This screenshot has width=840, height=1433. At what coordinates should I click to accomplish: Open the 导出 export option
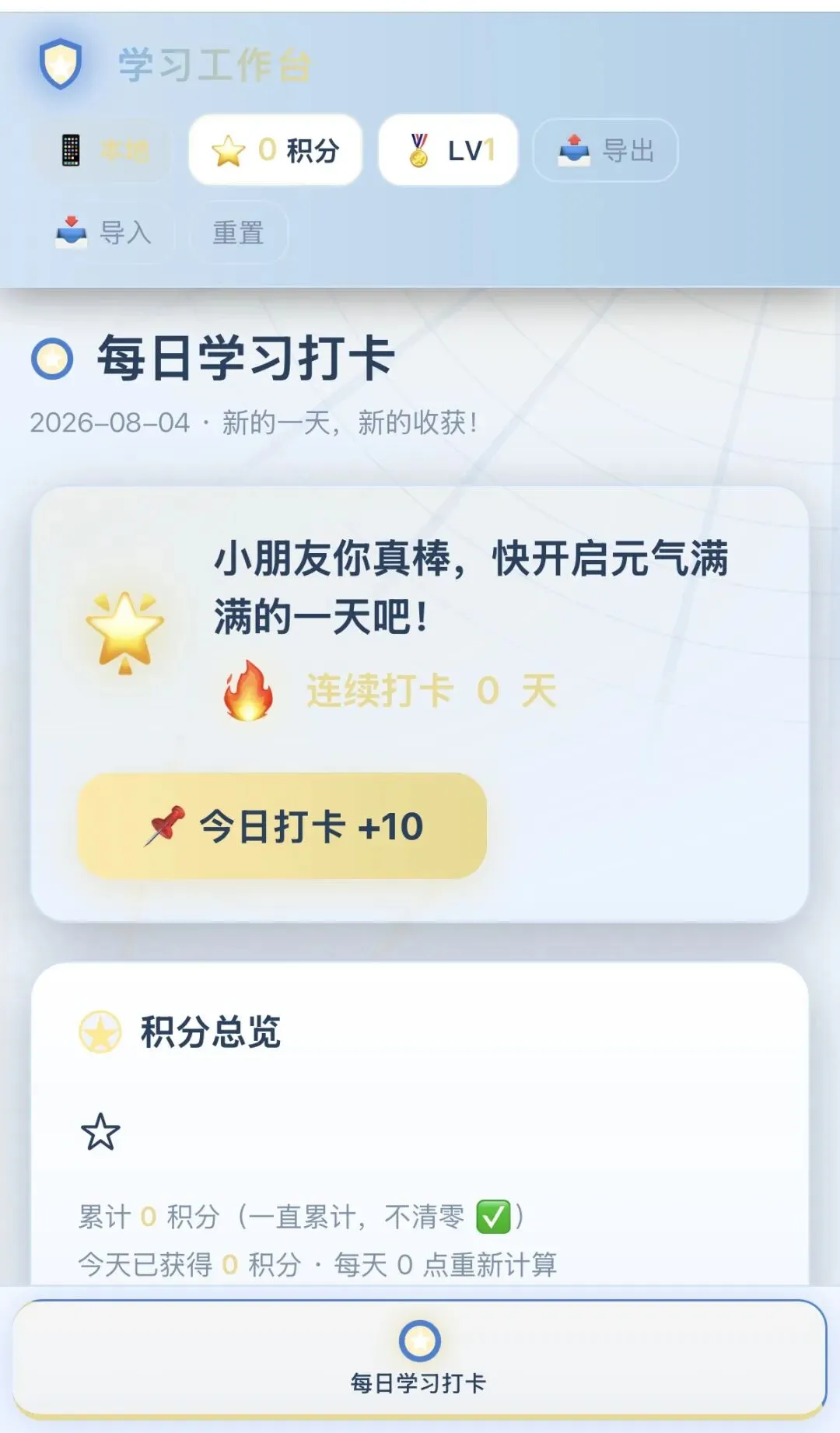tap(605, 150)
